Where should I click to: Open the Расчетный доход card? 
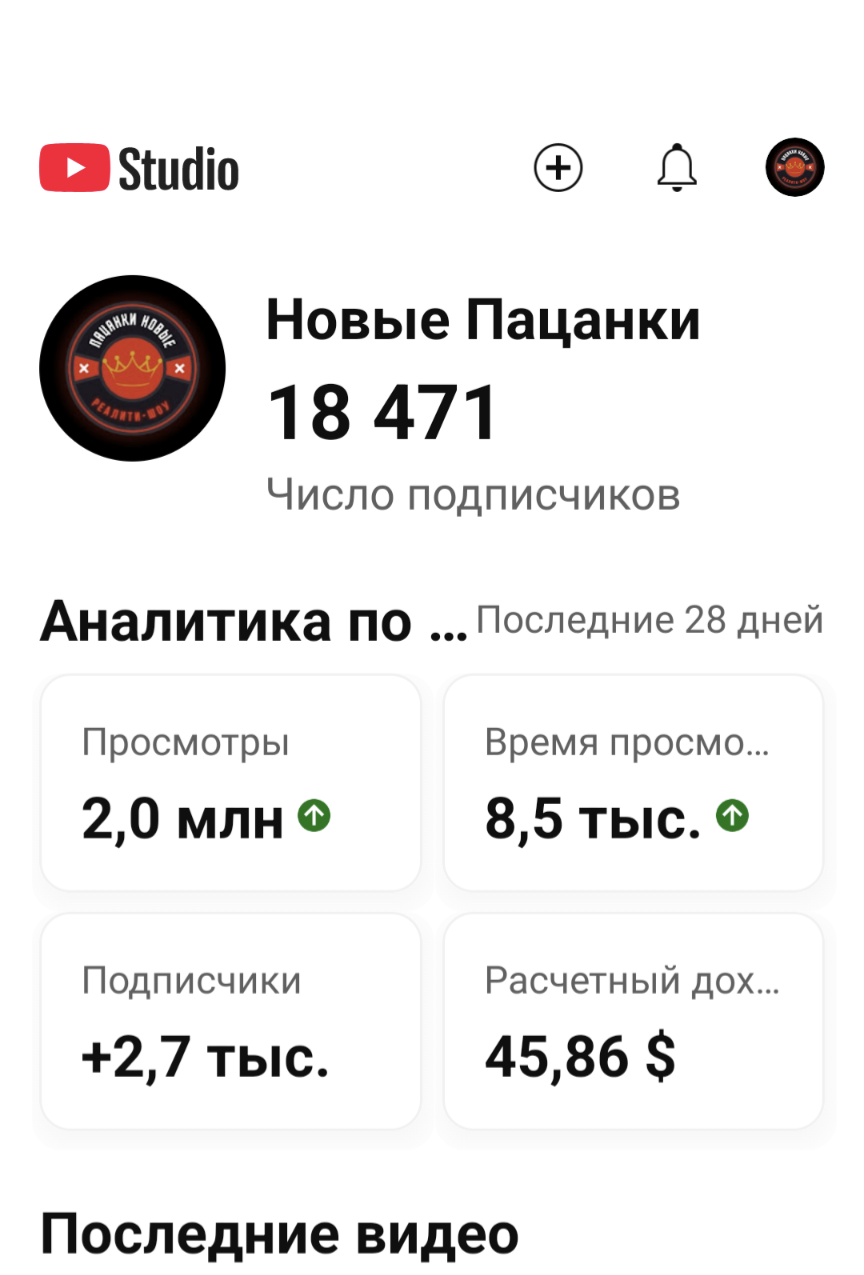[x=633, y=1021]
